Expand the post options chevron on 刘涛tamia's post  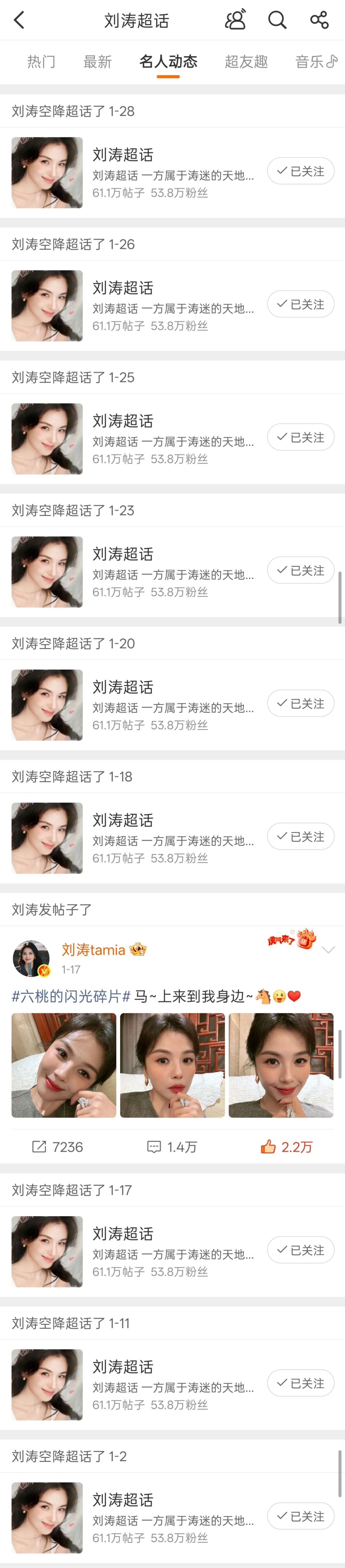pyautogui.click(x=328, y=950)
